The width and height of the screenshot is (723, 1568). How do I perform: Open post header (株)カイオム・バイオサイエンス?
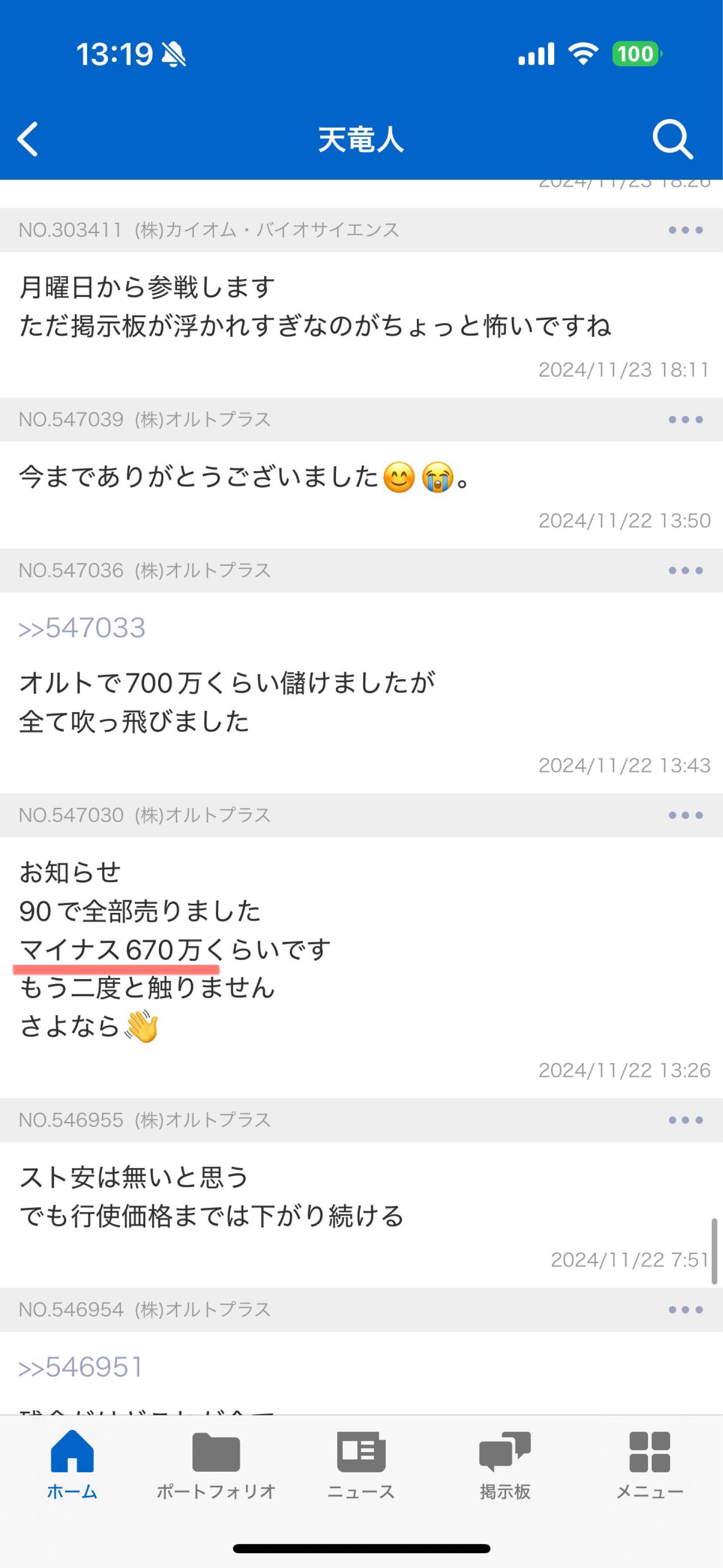pos(266,230)
